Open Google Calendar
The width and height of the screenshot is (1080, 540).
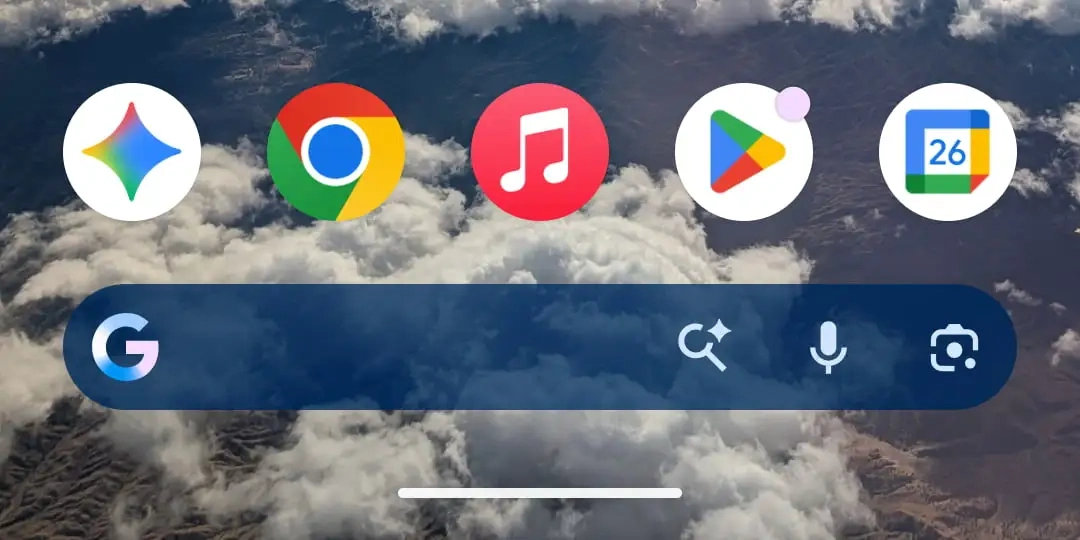[947, 152]
